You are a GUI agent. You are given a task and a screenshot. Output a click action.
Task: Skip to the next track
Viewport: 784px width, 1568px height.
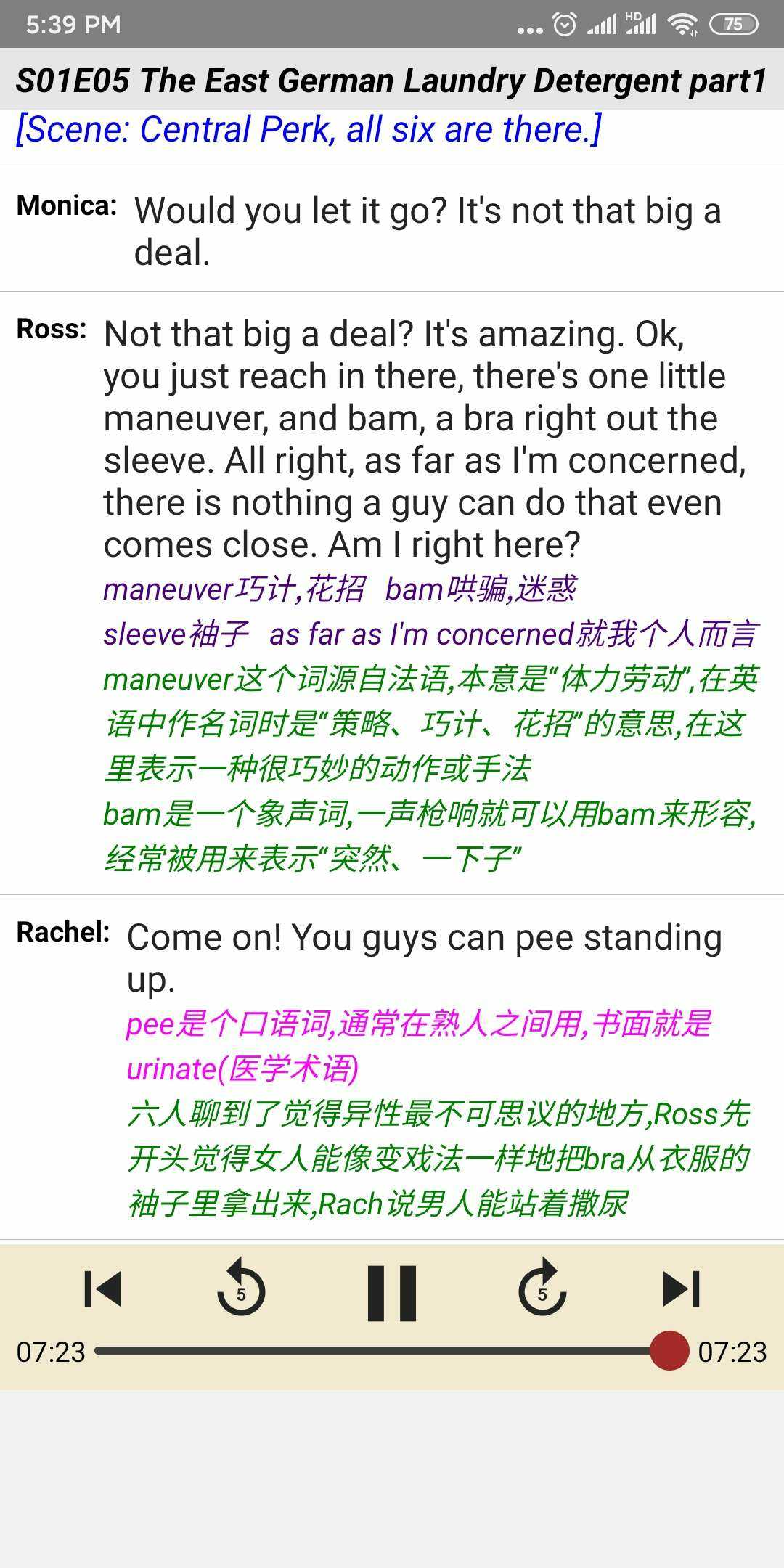(681, 1289)
